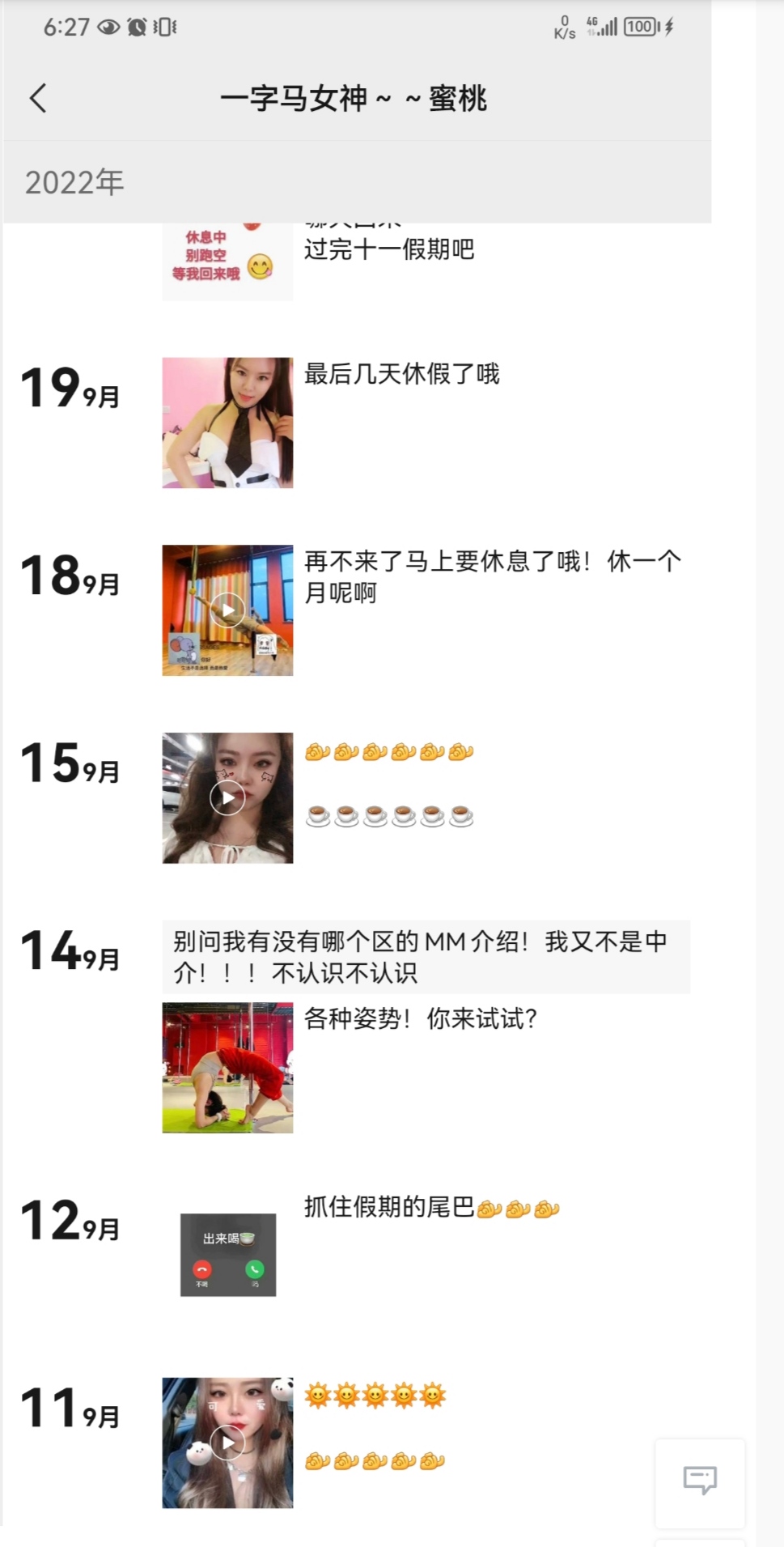784x1547 pixels.
Task: Open September 19 photo post
Action: [227, 423]
